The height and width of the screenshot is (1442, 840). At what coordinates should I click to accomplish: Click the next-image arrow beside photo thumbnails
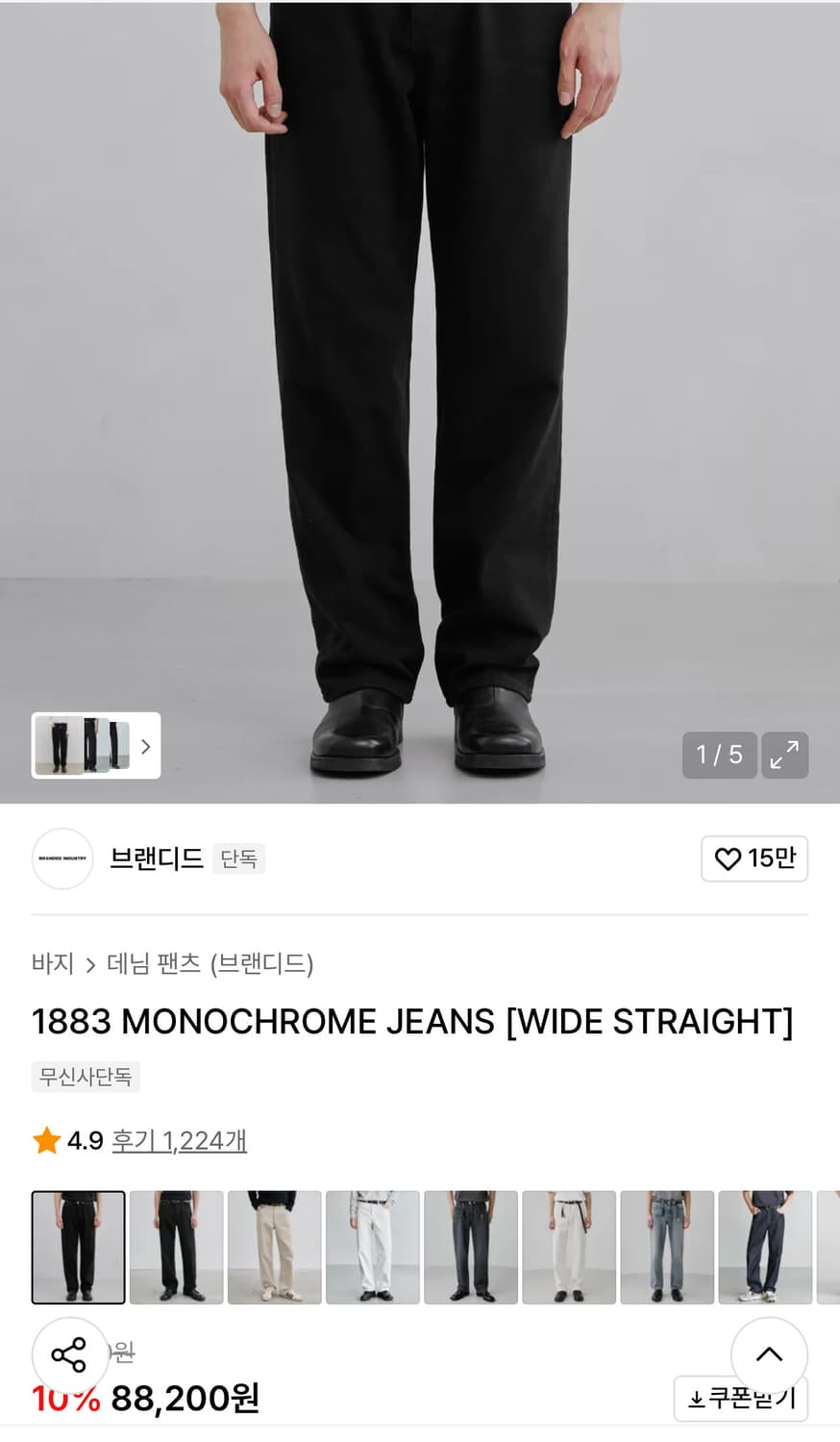point(146,746)
